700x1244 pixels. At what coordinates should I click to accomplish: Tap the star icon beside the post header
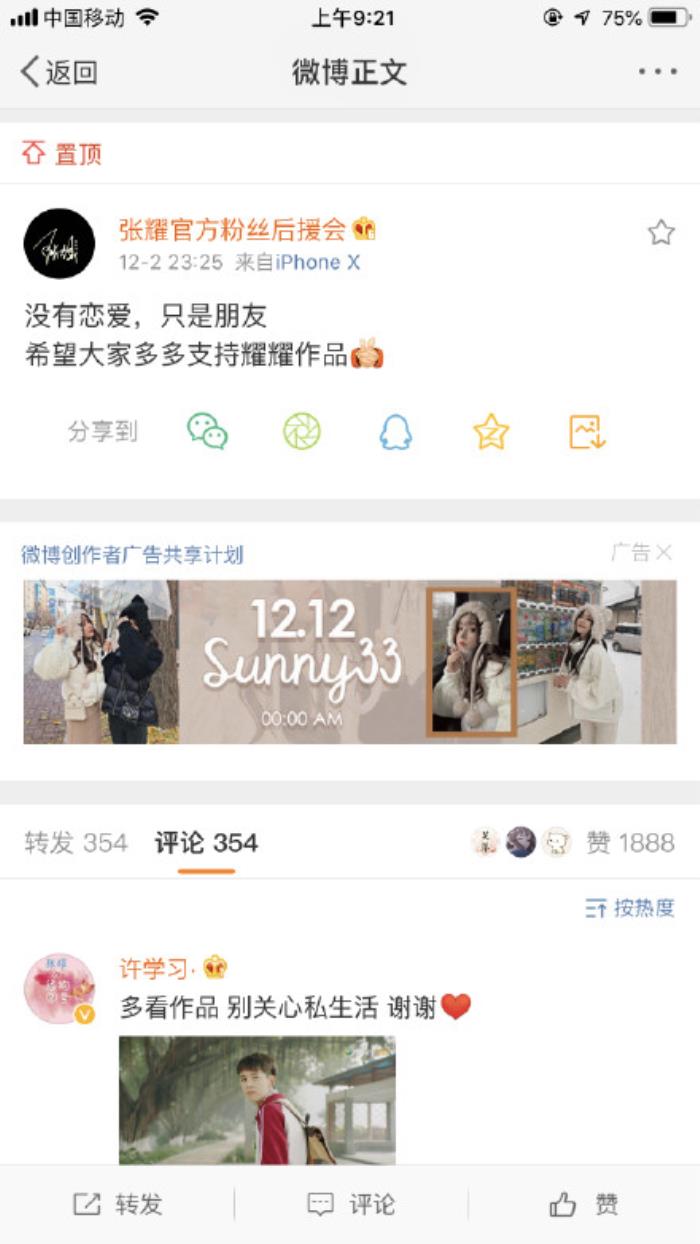tap(660, 233)
